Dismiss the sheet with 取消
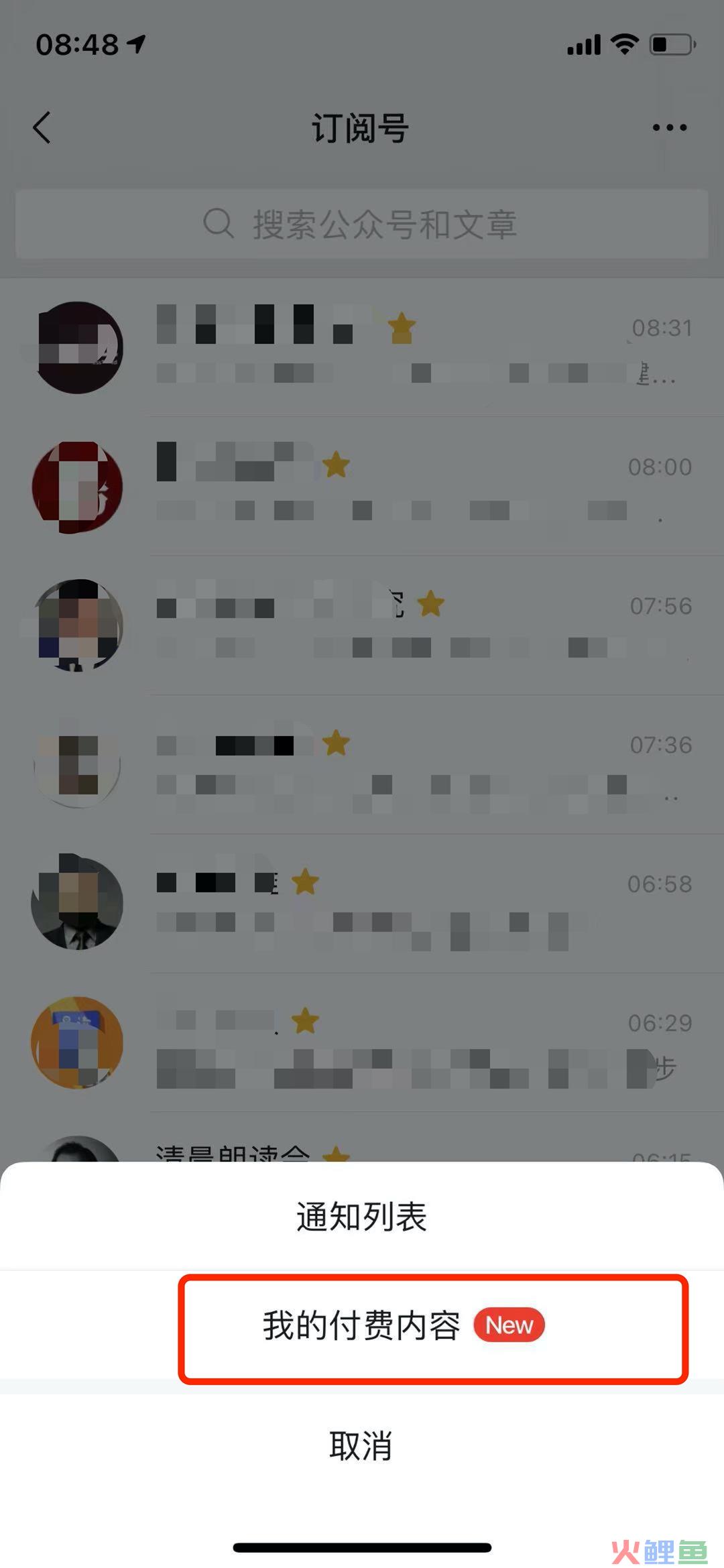Image resolution: width=724 pixels, height=1568 pixels. pos(362,1446)
